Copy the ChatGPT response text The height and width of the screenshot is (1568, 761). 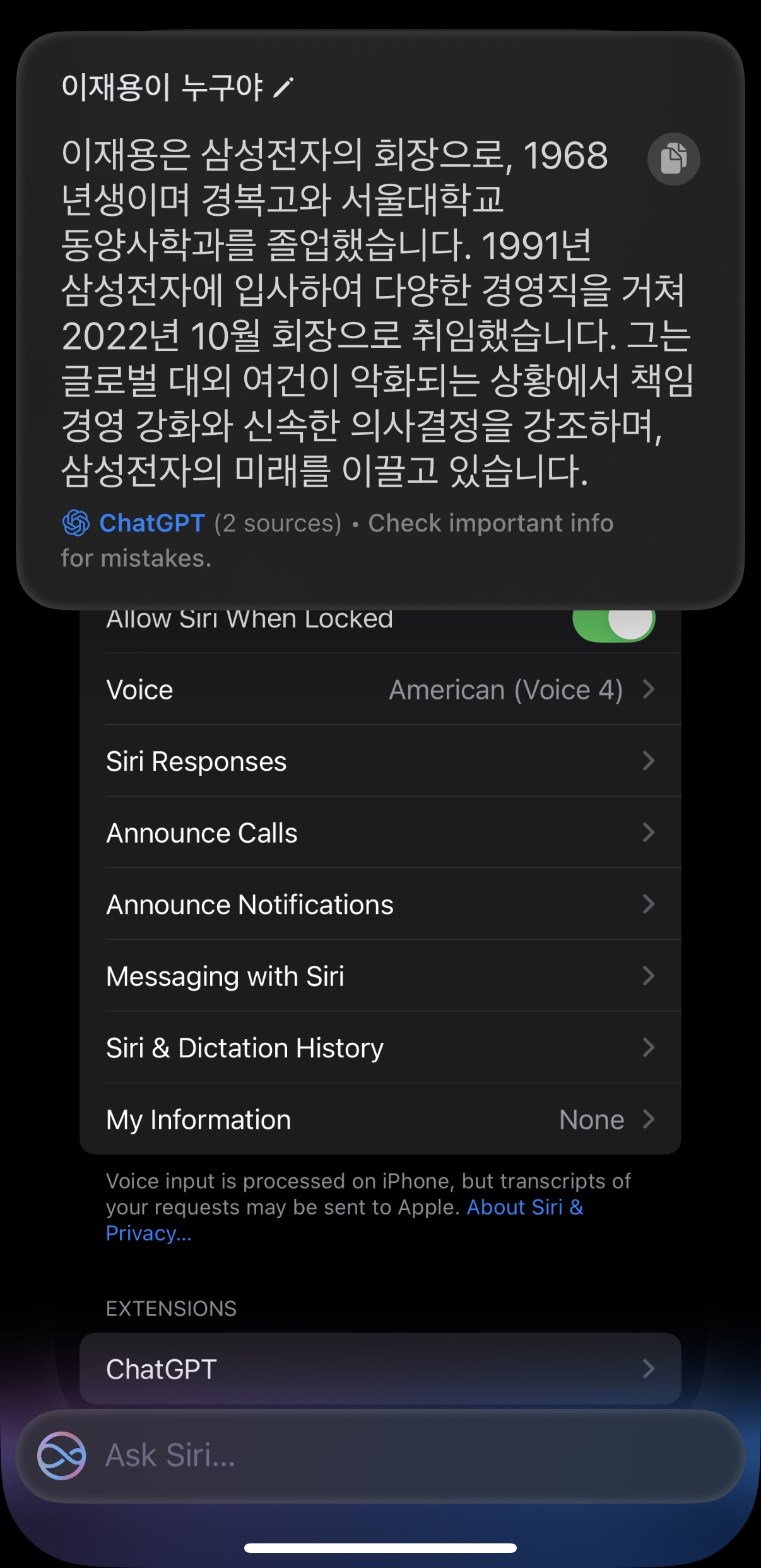pyautogui.click(x=673, y=158)
